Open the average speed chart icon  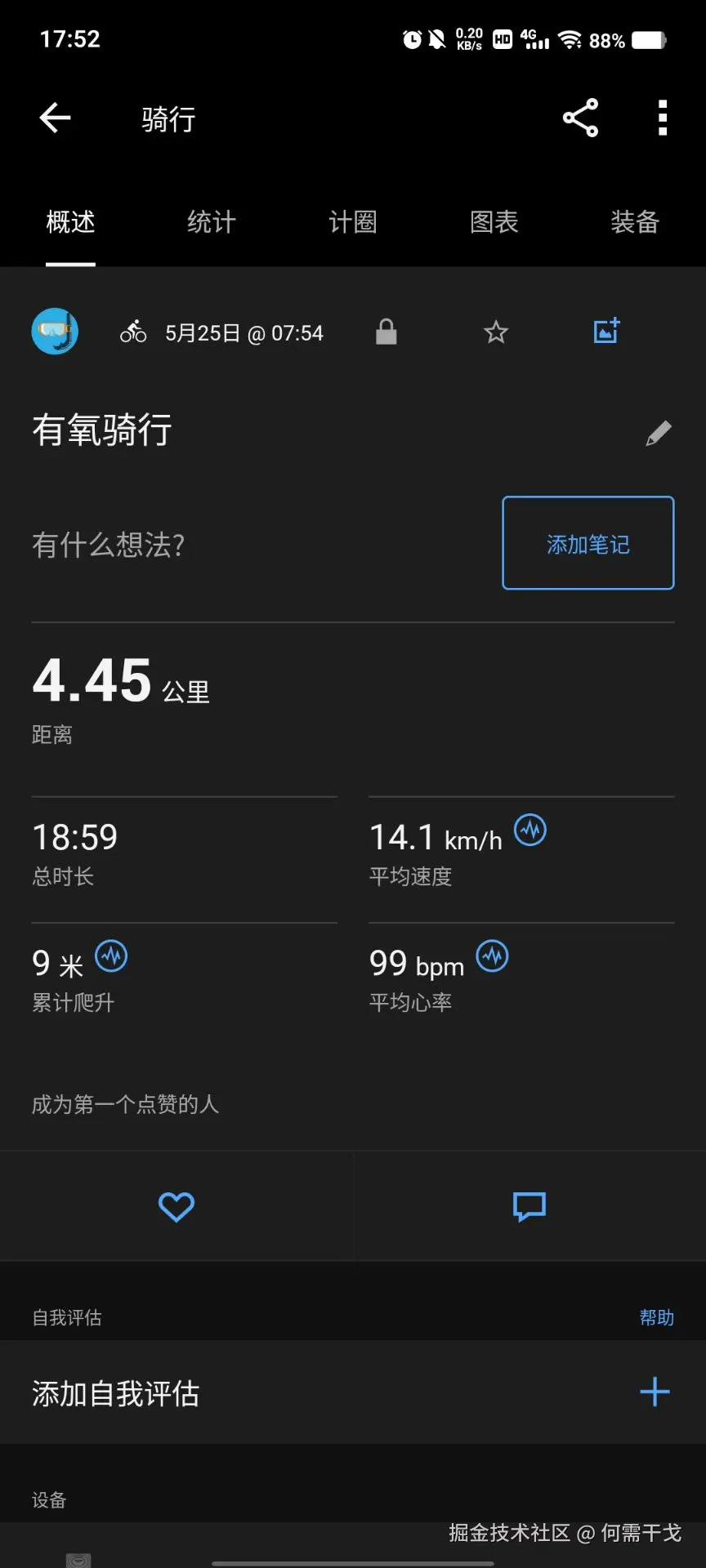click(530, 830)
